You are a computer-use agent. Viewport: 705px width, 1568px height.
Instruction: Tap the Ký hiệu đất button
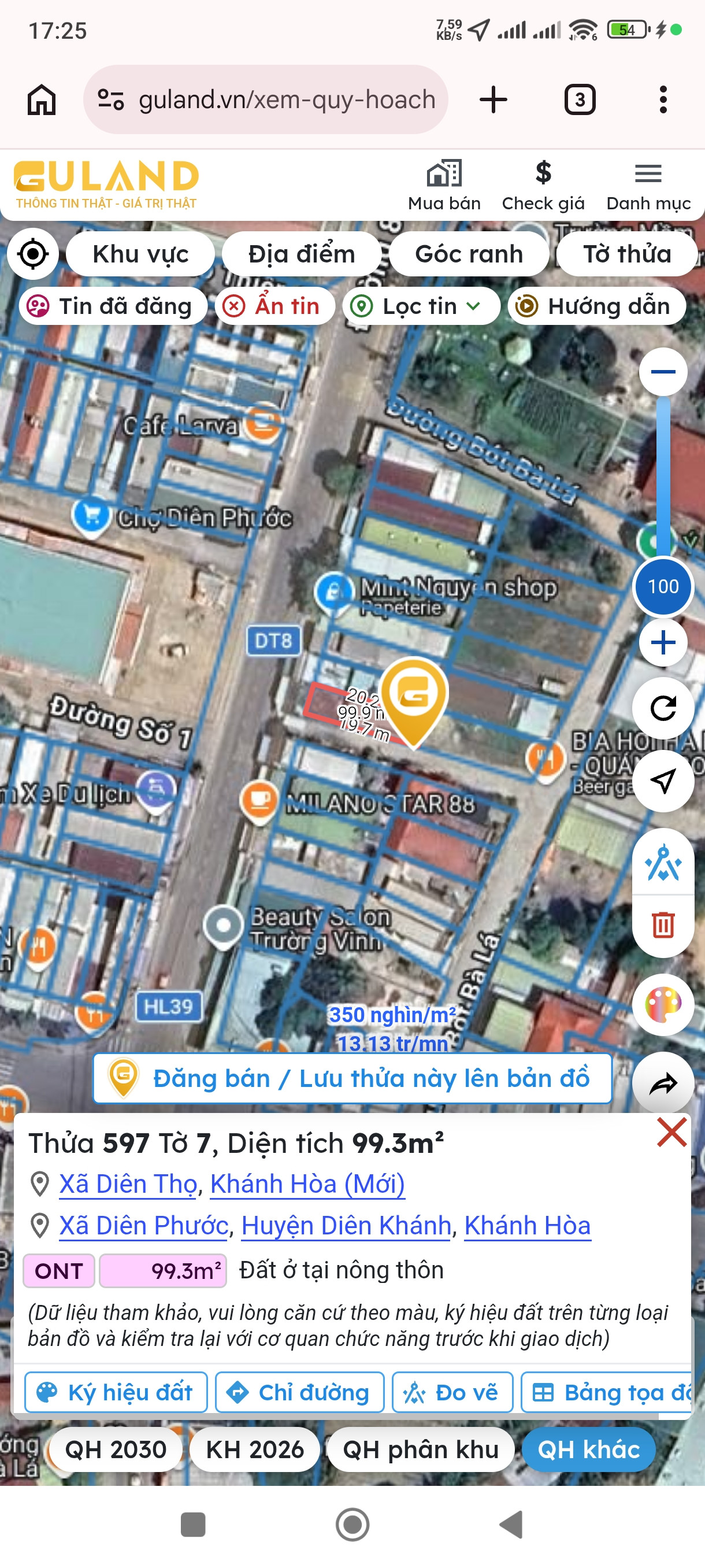click(x=116, y=1392)
